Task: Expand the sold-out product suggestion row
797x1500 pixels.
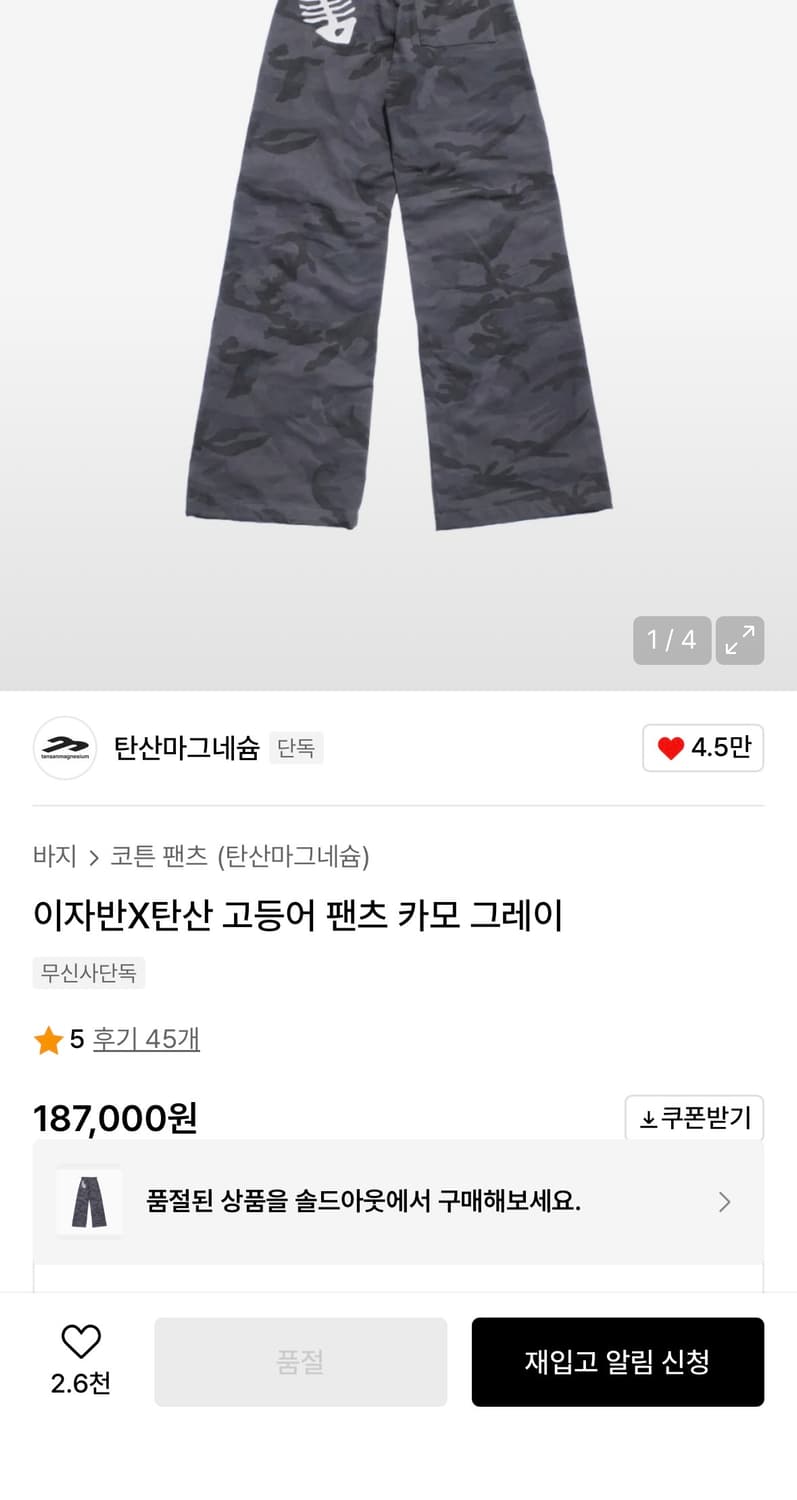Action: tap(400, 1201)
